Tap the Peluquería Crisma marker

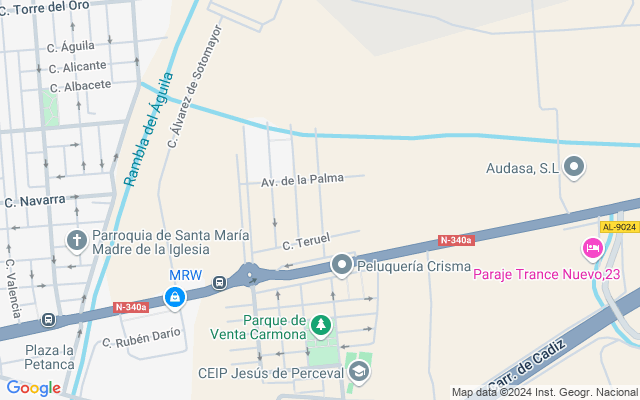click(x=342, y=265)
